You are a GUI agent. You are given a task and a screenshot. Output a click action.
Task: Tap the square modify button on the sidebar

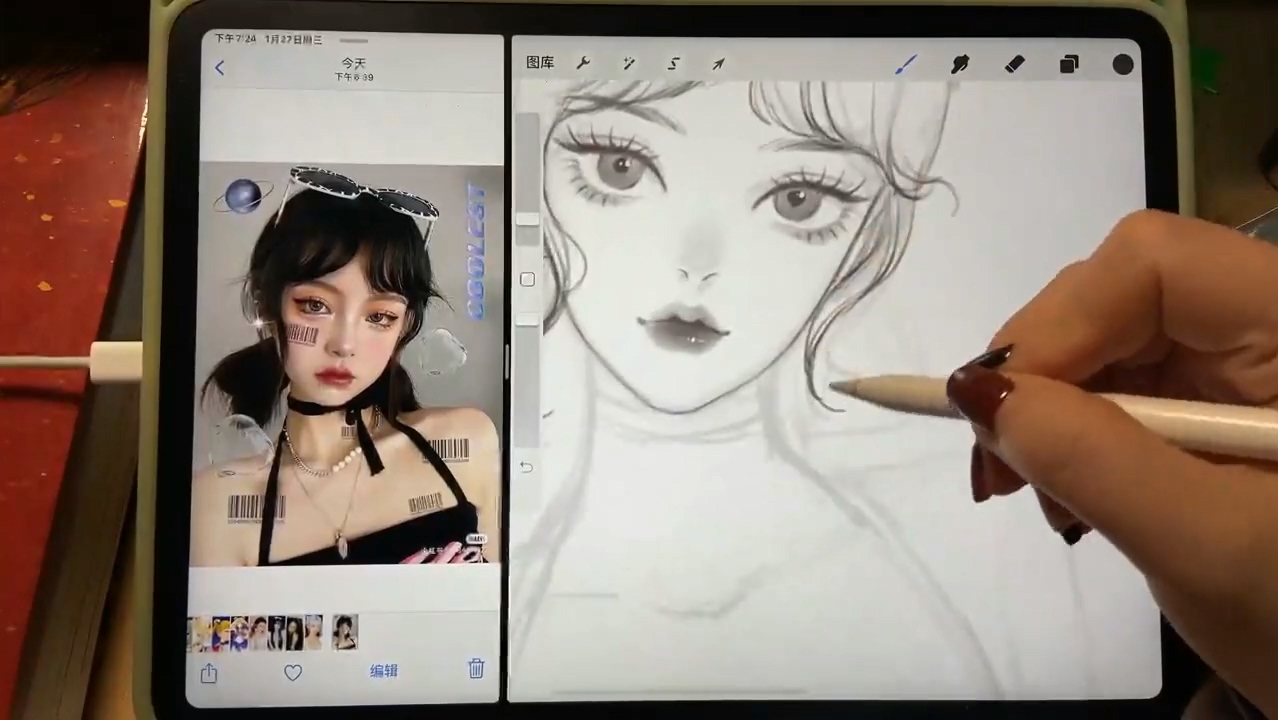[528, 280]
